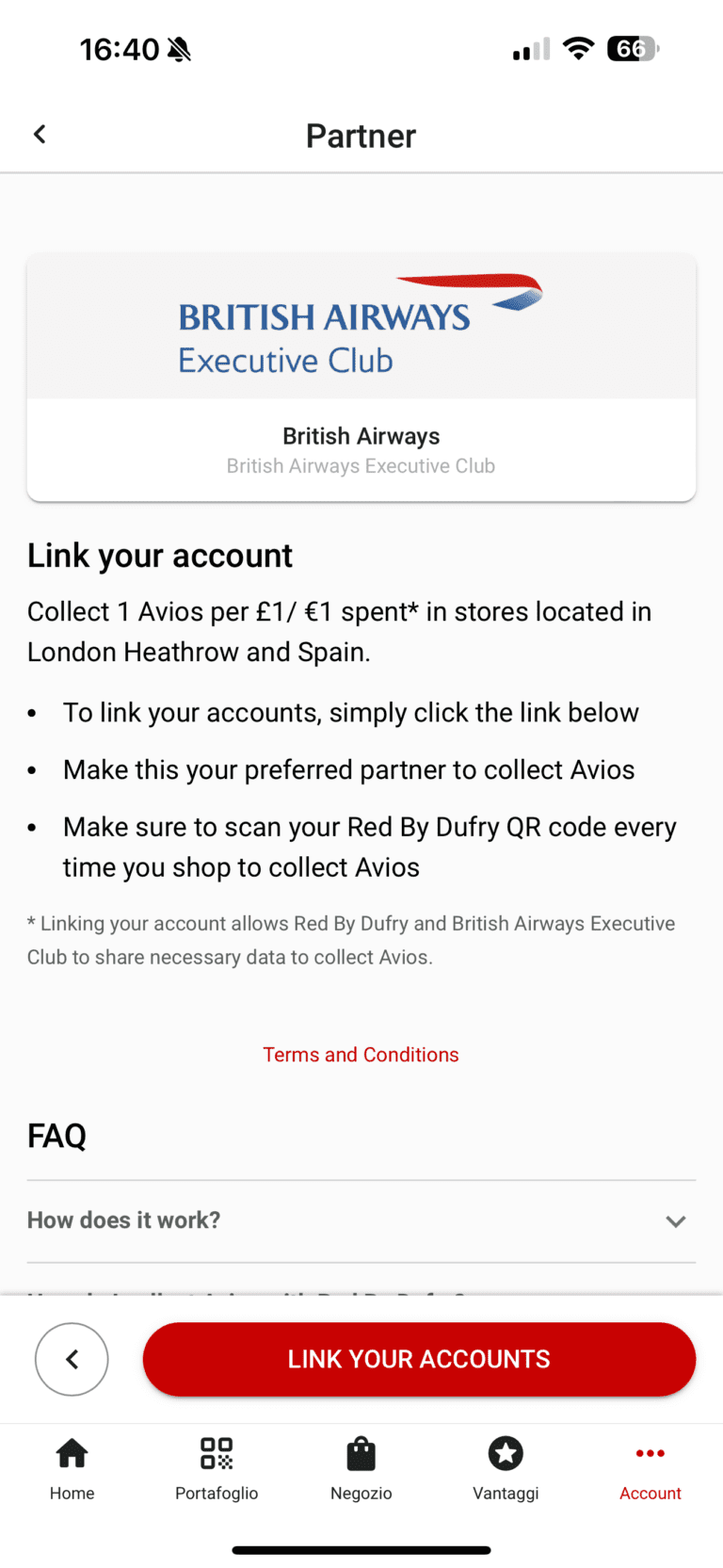The width and height of the screenshot is (723, 1568).
Task: Open the Terms and Conditions link
Action: [361, 1055]
